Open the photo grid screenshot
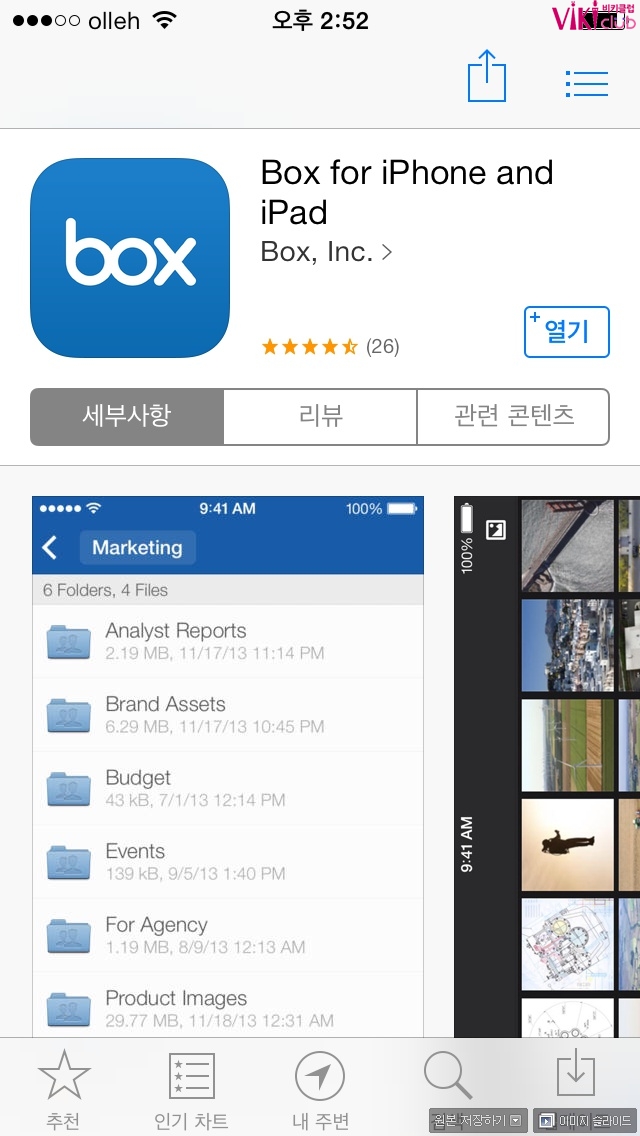The height and width of the screenshot is (1136, 640). [547, 765]
